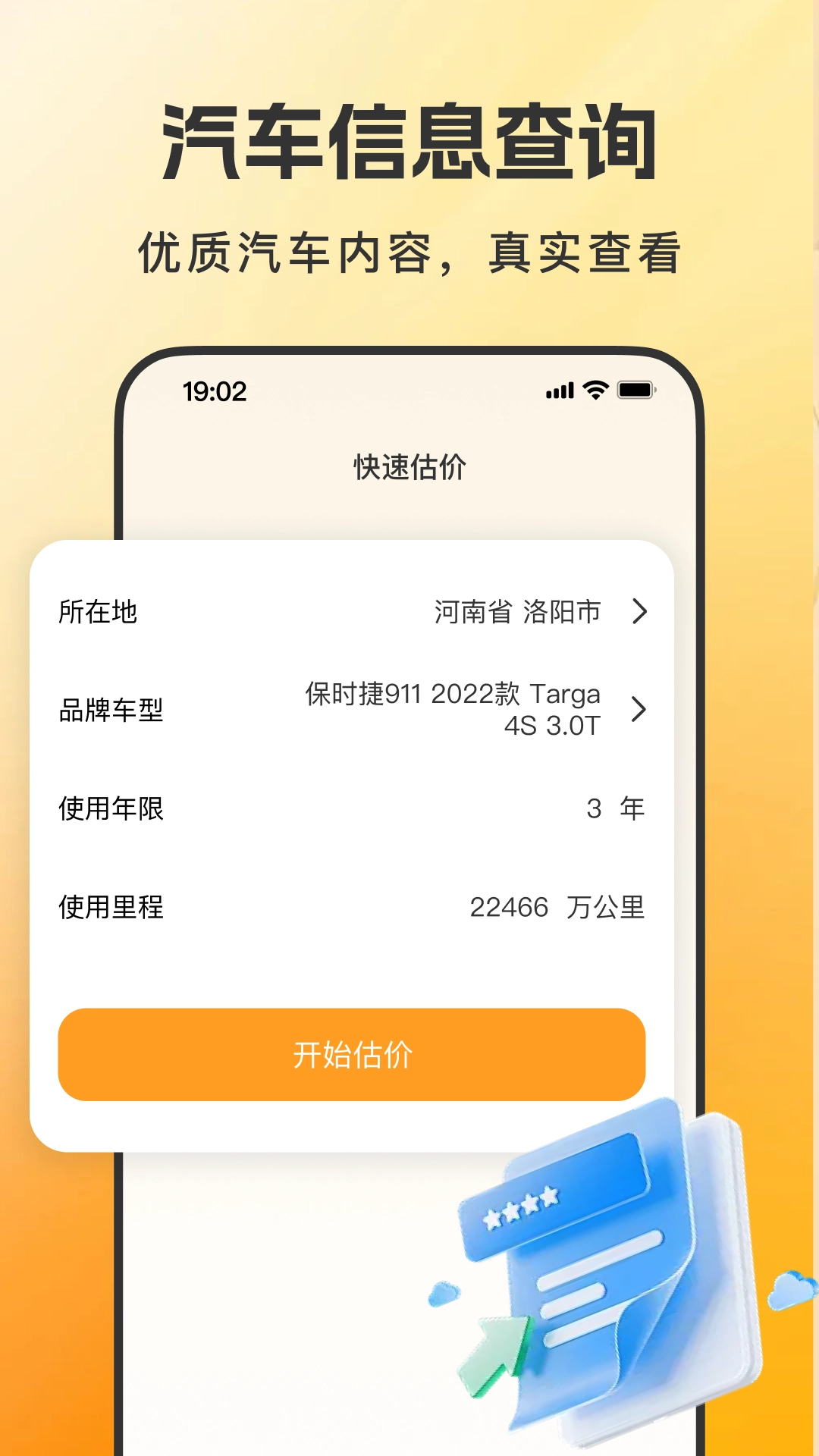Select the 所在地 row label

point(97,613)
